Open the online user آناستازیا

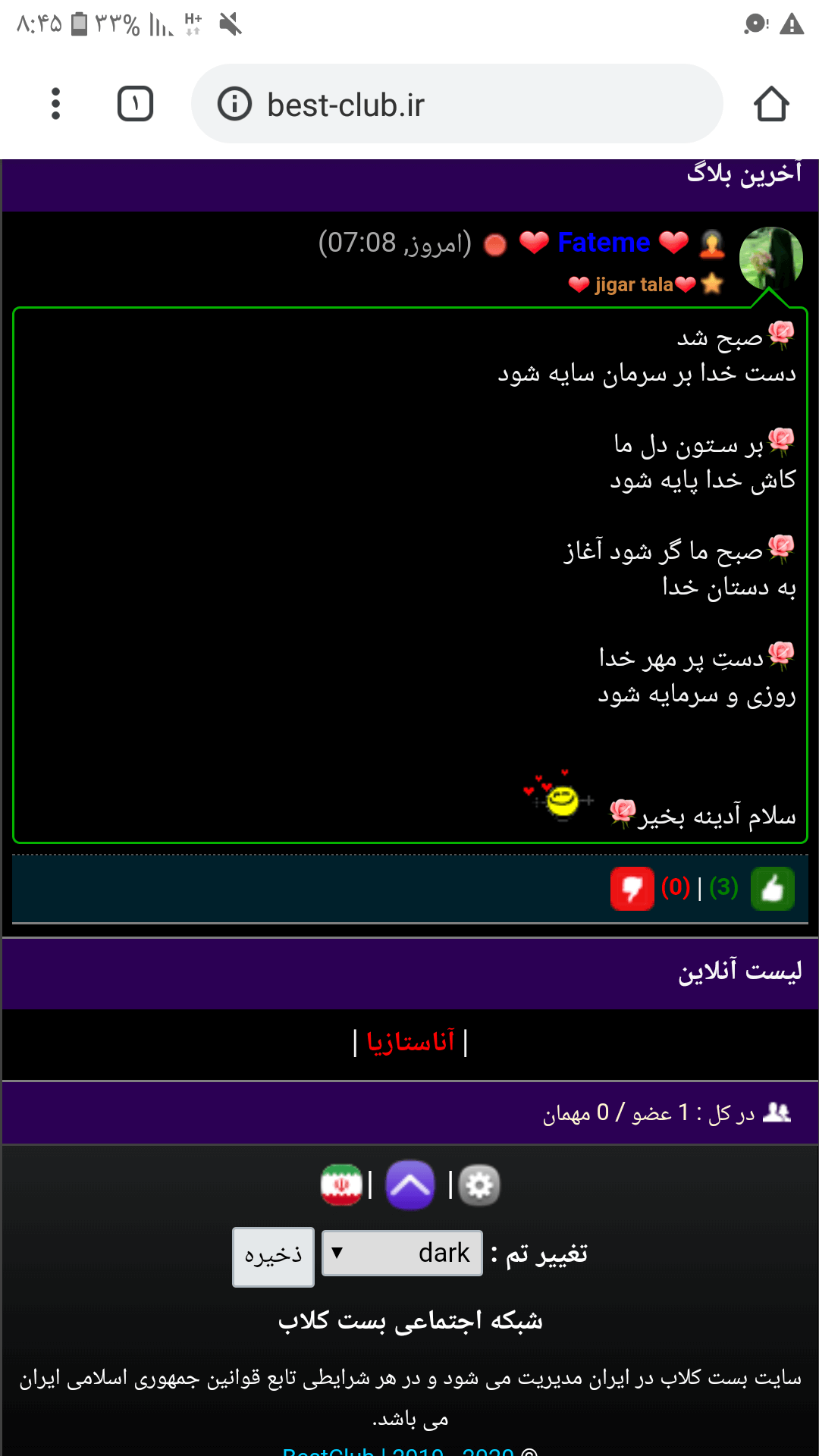click(x=410, y=1043)
